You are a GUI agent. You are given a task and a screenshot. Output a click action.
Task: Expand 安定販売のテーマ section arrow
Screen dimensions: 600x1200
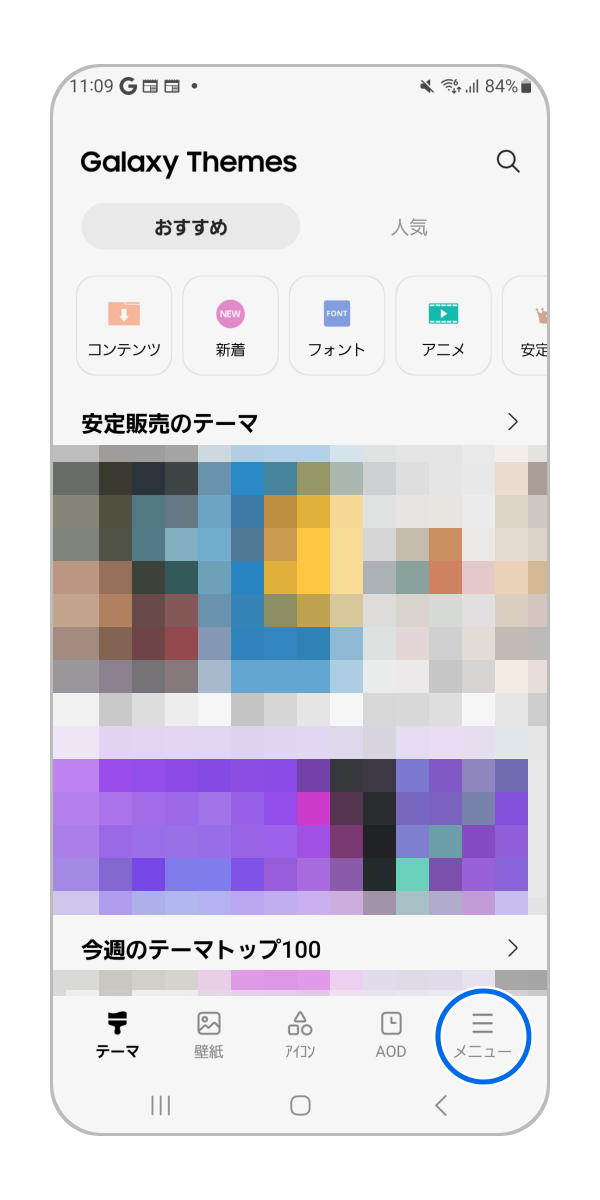[x=513, y=422]
